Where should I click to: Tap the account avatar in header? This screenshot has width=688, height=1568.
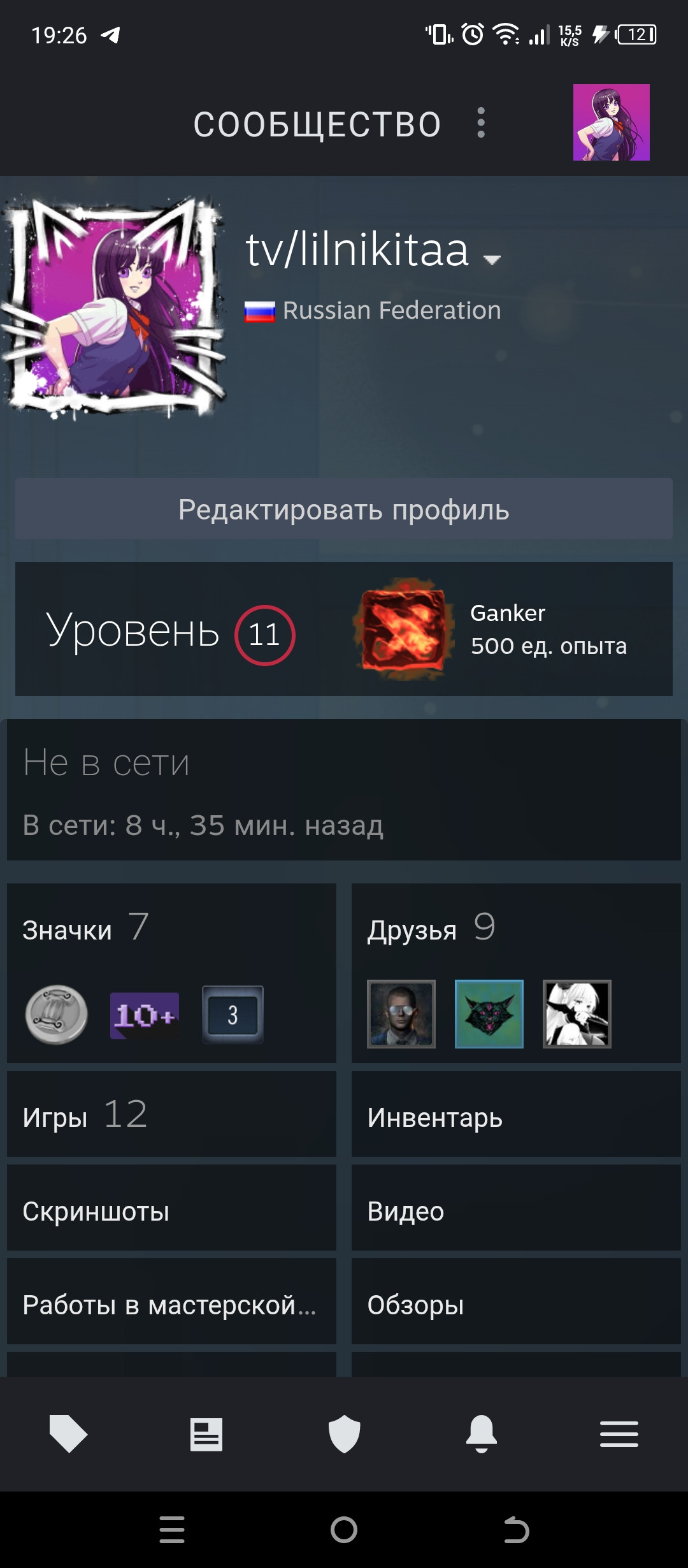[x=611, y=122]
